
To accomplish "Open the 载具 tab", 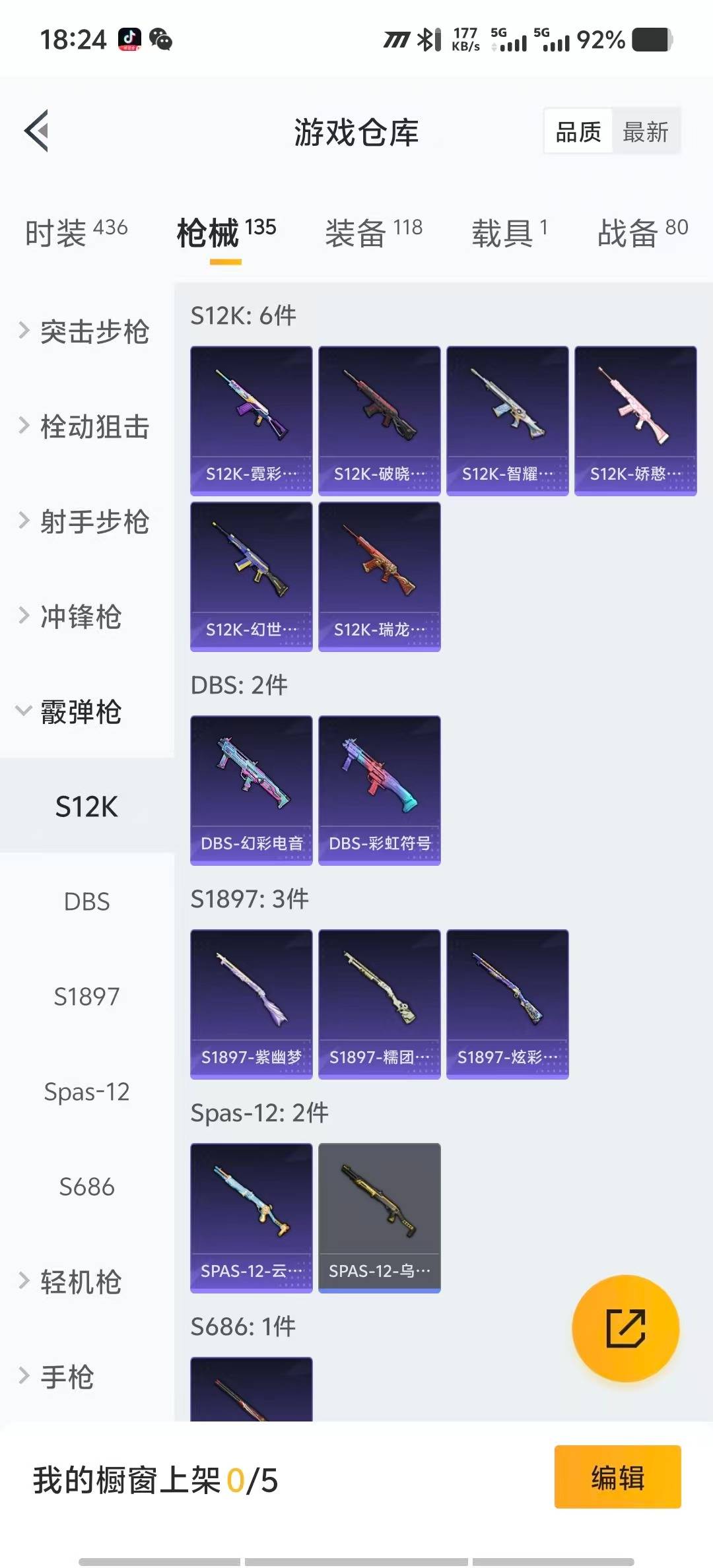I will (509, 232).
